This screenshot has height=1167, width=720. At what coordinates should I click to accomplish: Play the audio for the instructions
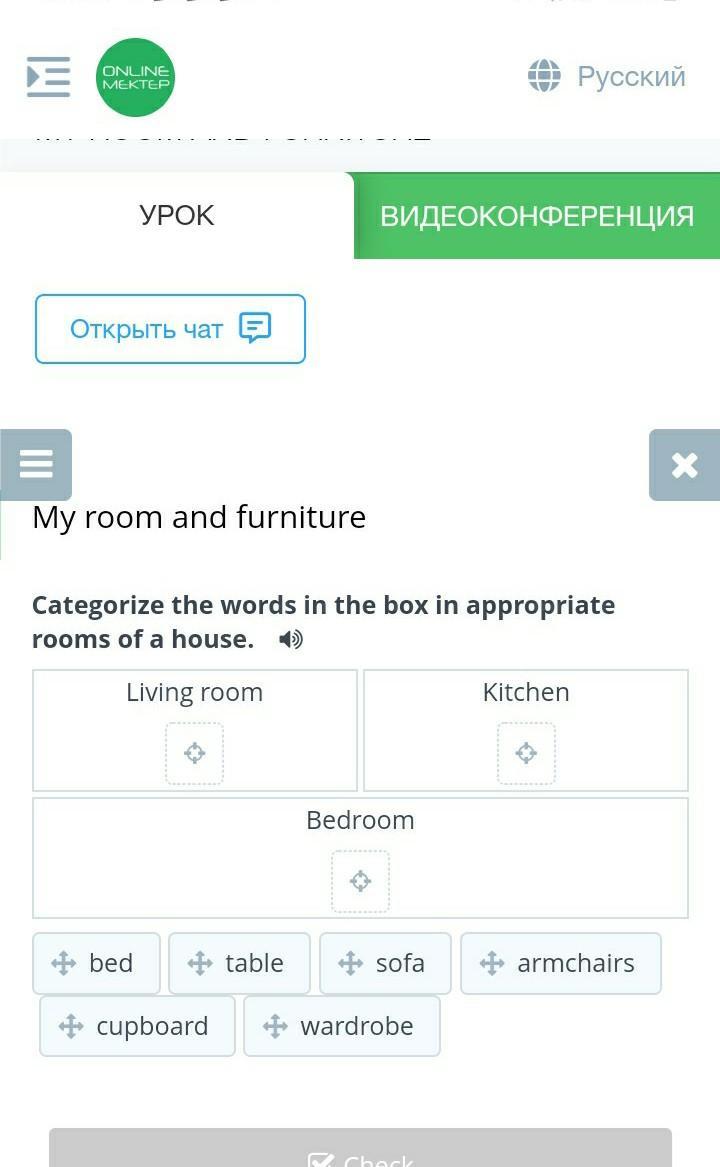pyautogui.click(x=291, y=640)
